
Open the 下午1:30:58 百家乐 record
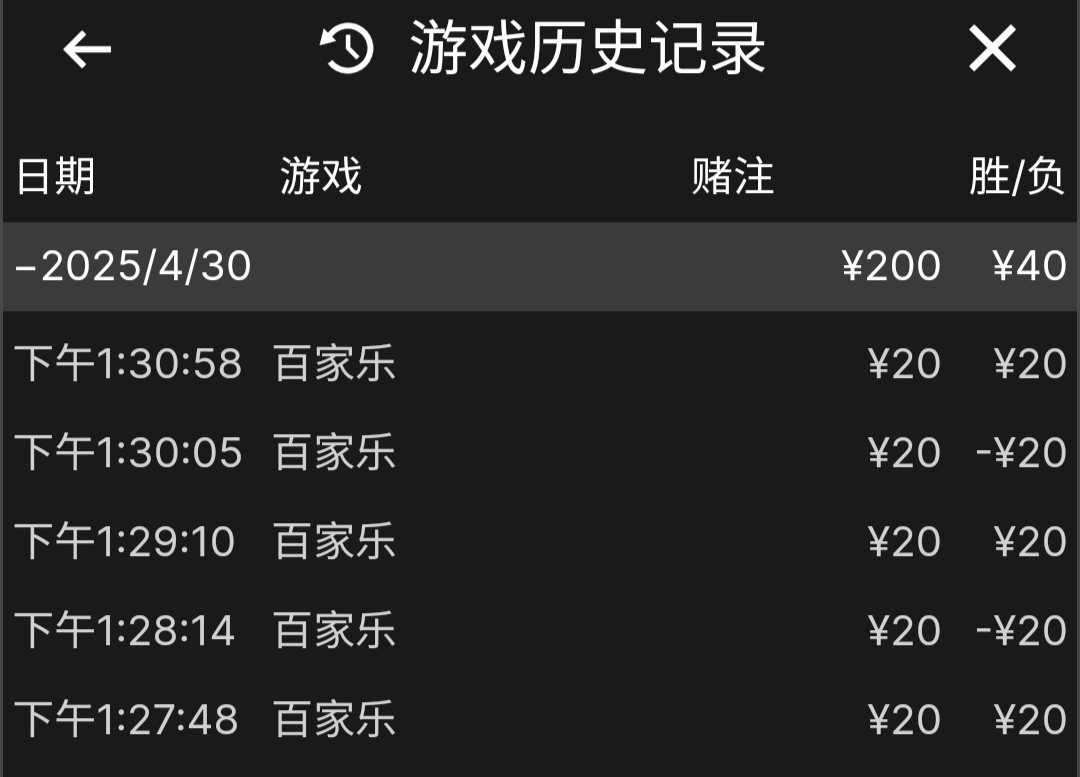pyautogui.click(x=540, y=364)
